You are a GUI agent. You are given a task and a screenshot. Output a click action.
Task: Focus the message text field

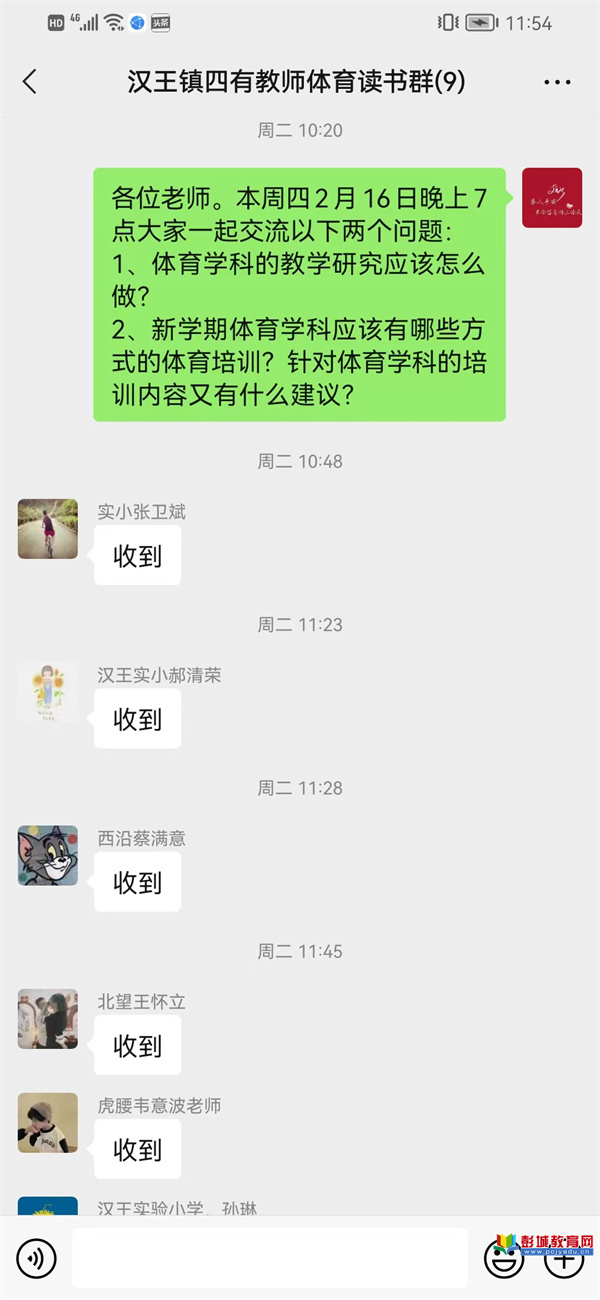(x=270, y=1258)
